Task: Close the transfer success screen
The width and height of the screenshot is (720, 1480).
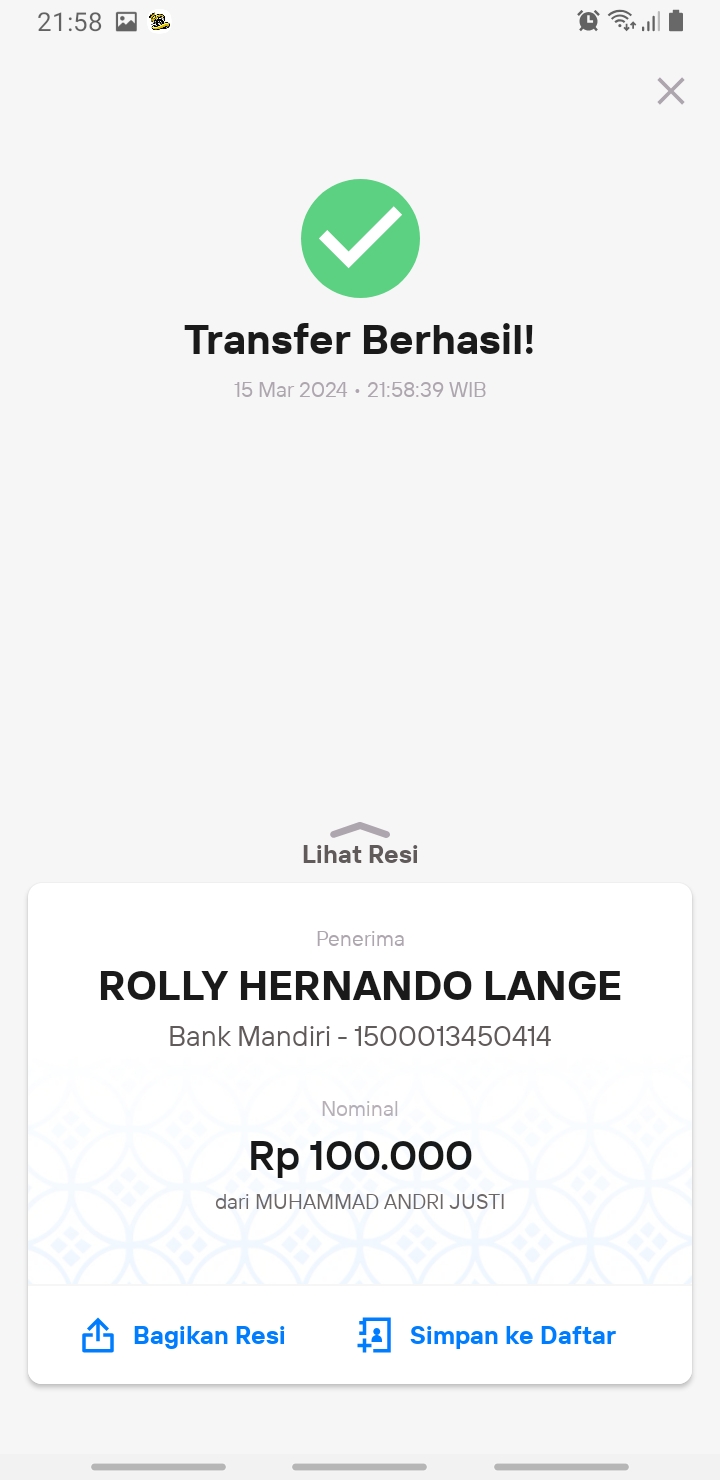Action: [670, 91]
